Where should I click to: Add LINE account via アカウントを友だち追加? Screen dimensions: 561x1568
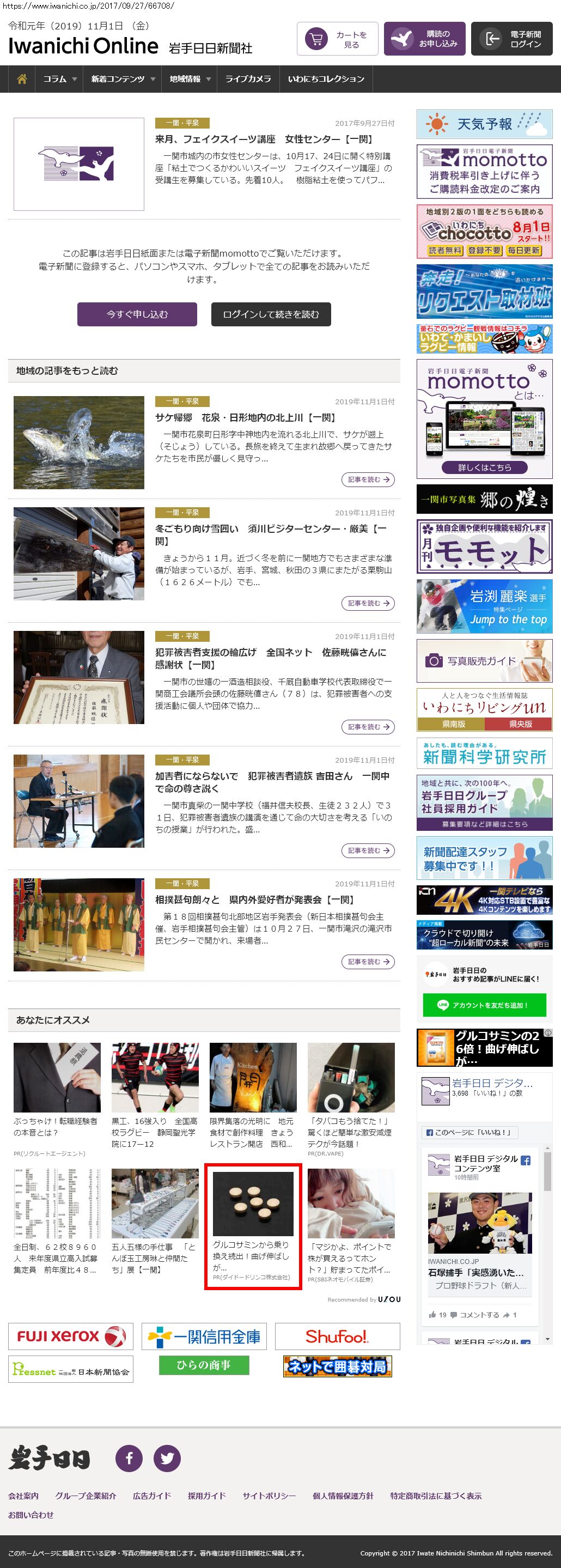click(484, 1005)
